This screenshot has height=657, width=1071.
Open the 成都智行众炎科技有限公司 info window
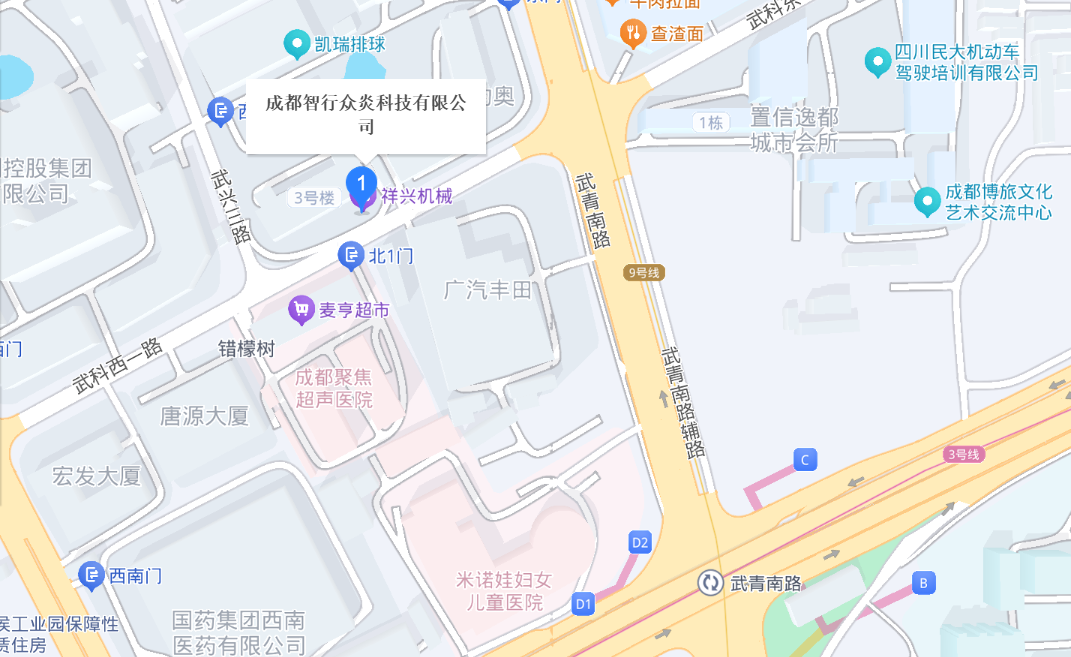(x=366, y=116)
